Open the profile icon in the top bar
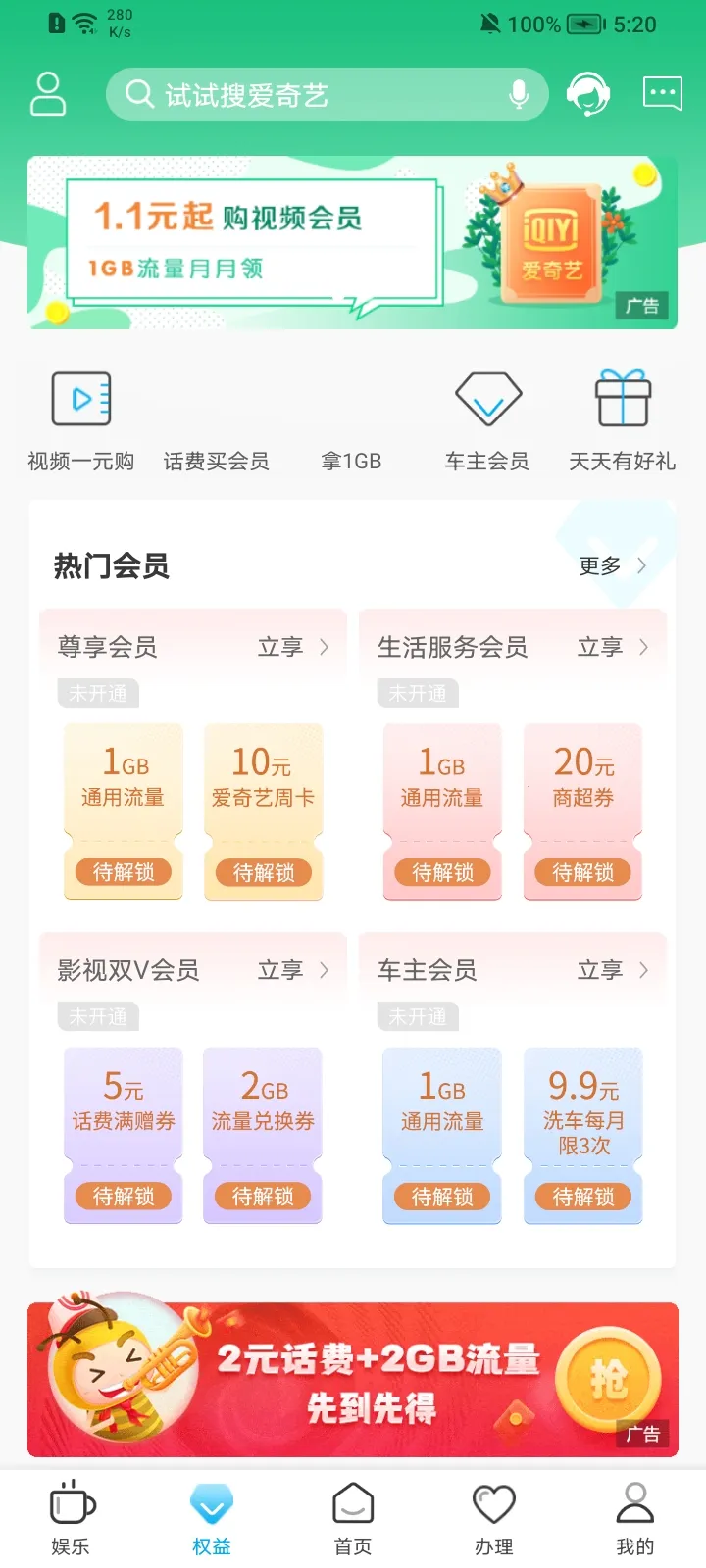706x1568 pixels. coord(48,94)
